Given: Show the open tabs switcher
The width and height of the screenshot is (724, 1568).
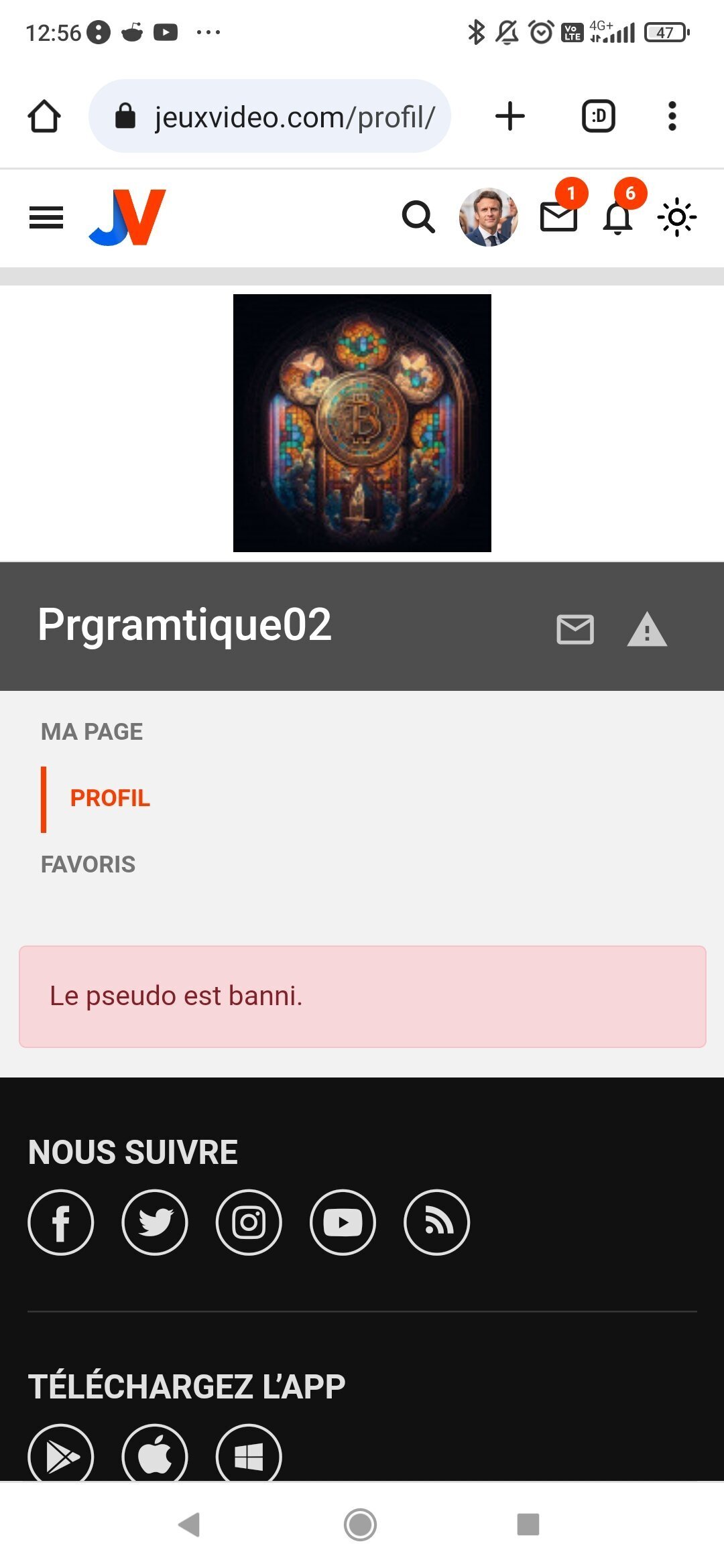Looking at the screenshot, I should tap(598, 117).
